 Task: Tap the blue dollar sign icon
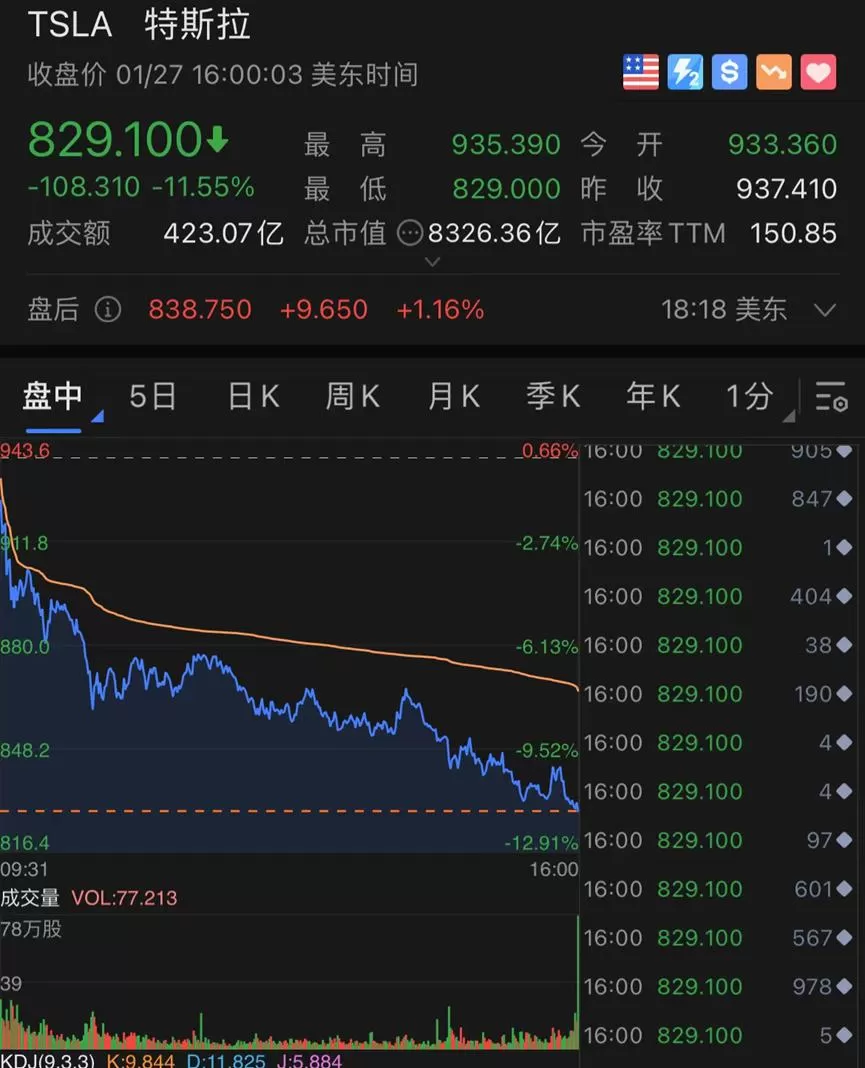pyautogui.click(x=729, y=72)
